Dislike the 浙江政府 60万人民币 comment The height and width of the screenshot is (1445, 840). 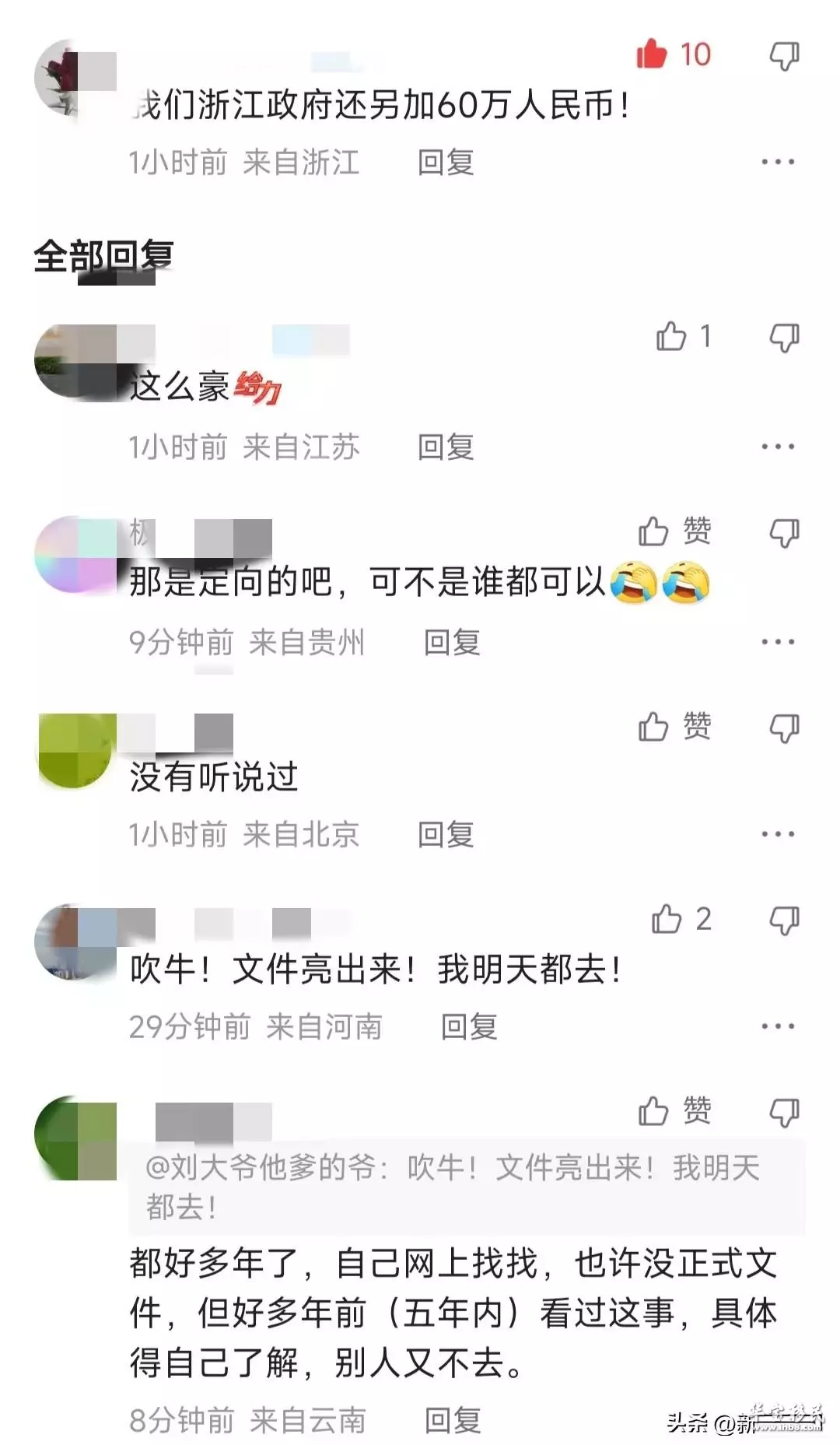coord(784,55)
